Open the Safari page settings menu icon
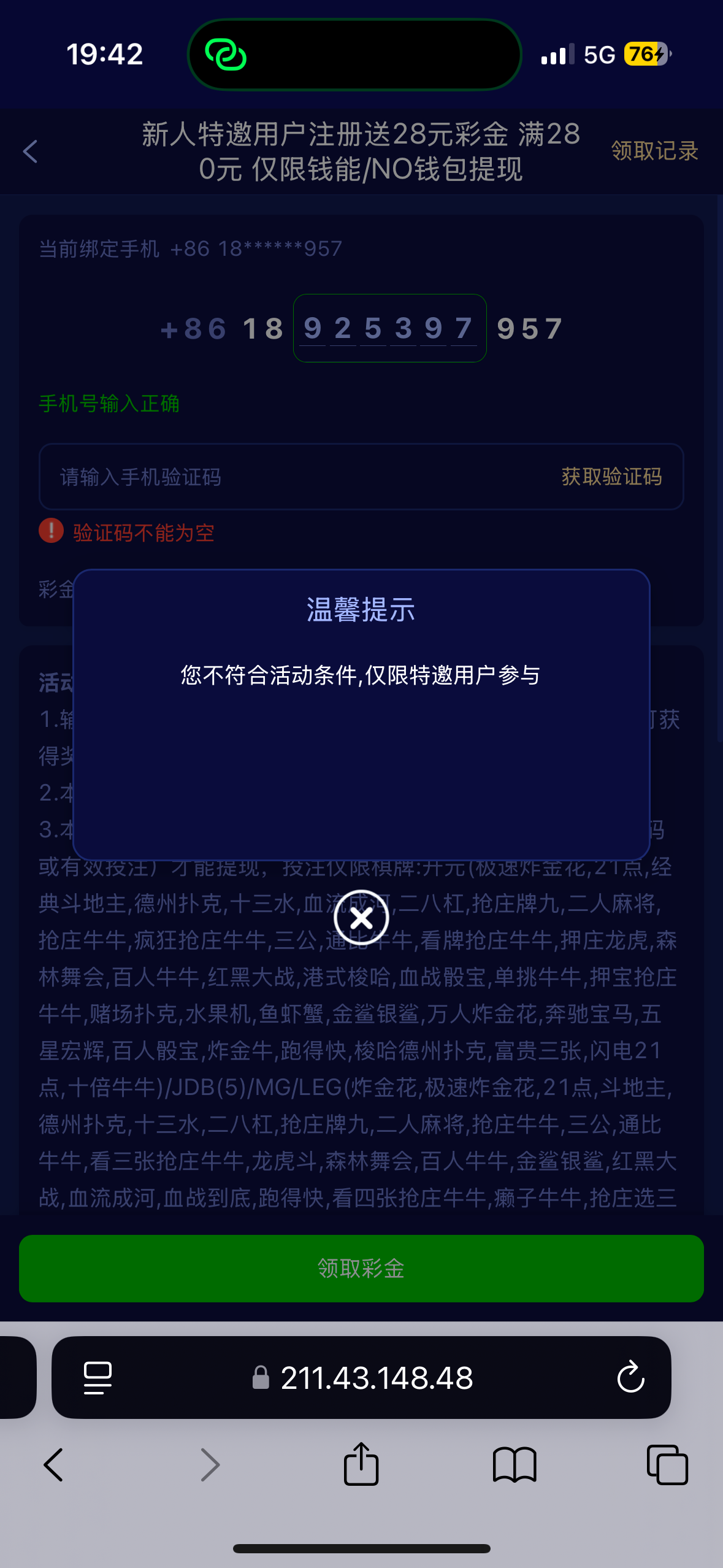The height and width of the screenshot is (1568, 723). point(98,1378)
